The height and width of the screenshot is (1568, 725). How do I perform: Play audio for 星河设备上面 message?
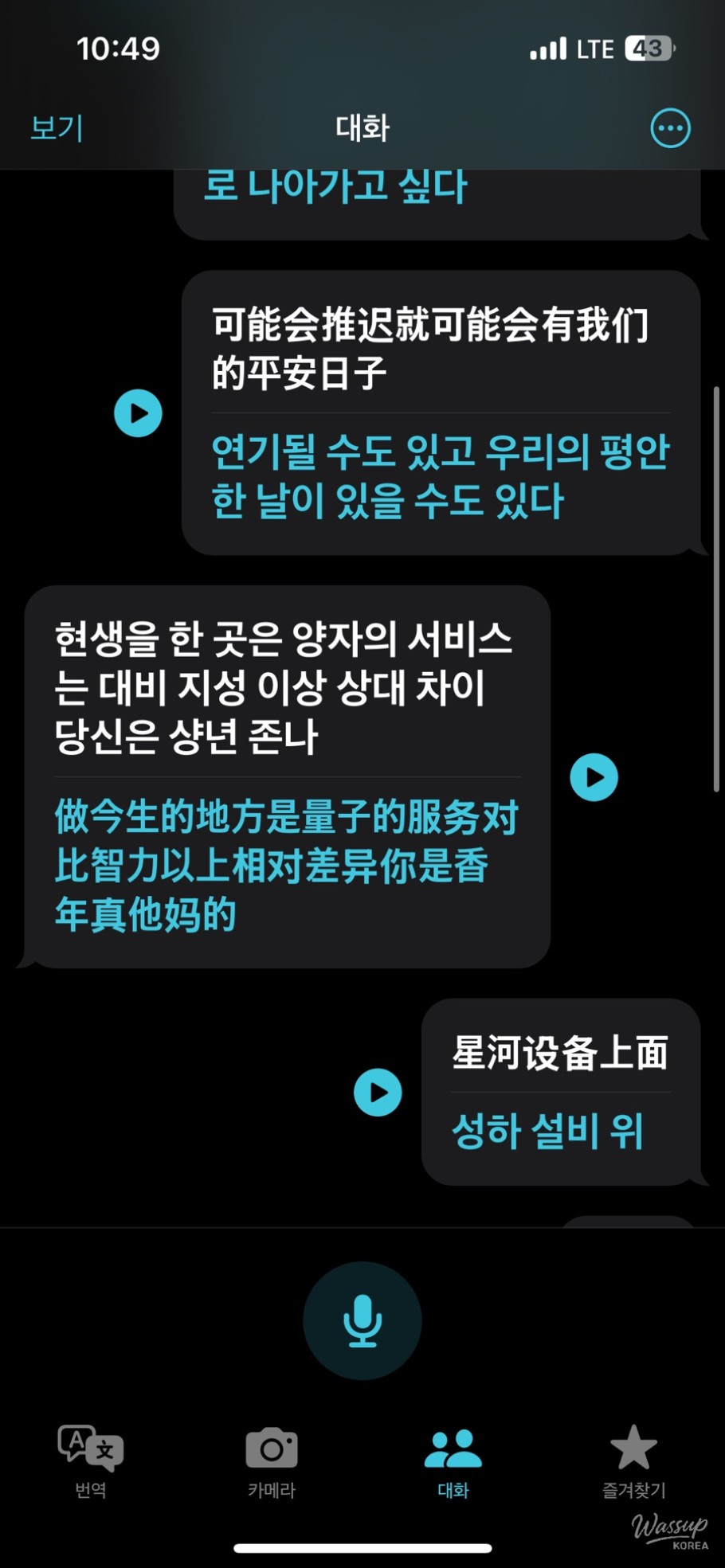point(378,1093)
